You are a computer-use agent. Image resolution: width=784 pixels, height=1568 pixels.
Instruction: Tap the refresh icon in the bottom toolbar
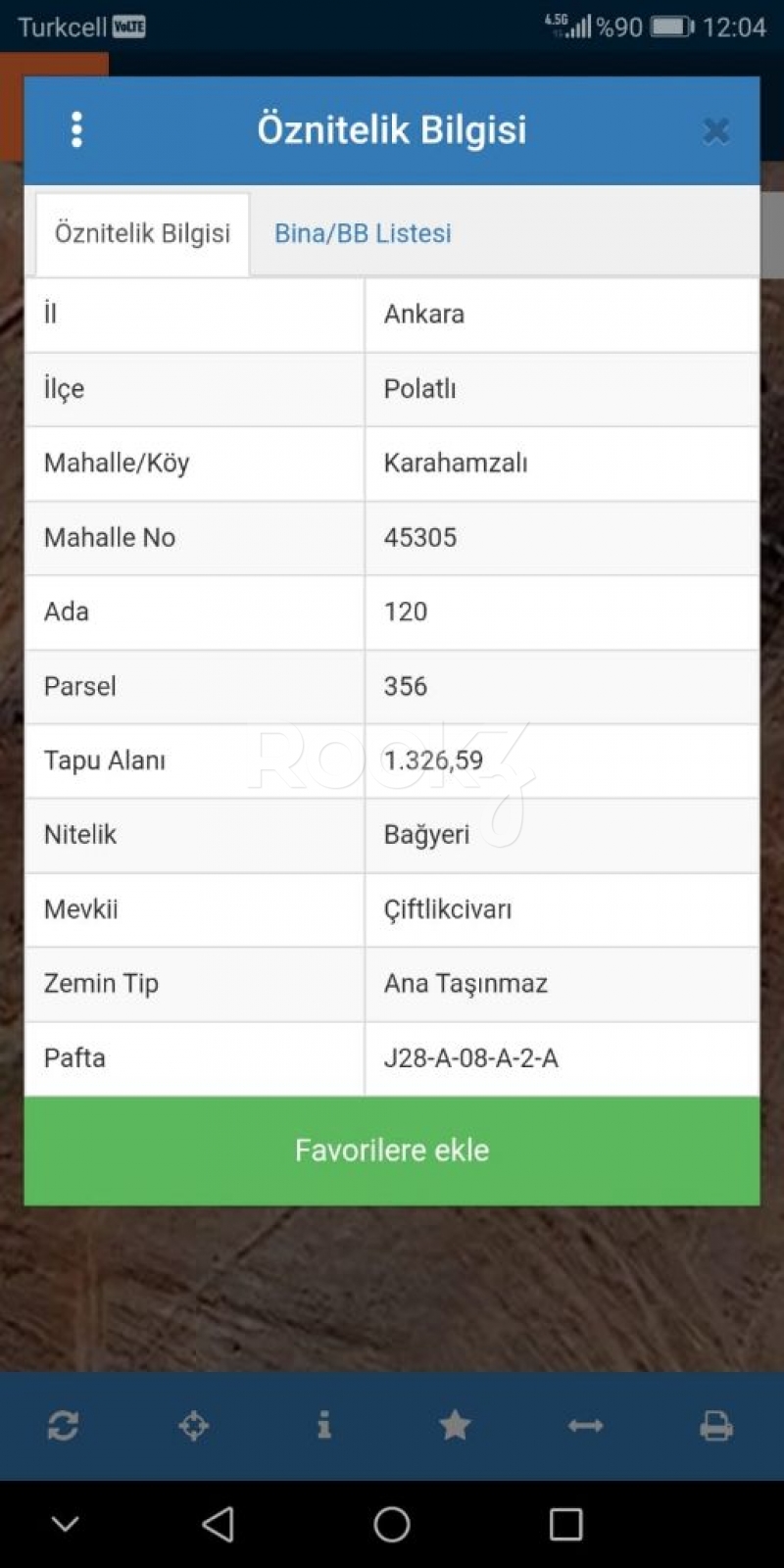(63, 1425)
